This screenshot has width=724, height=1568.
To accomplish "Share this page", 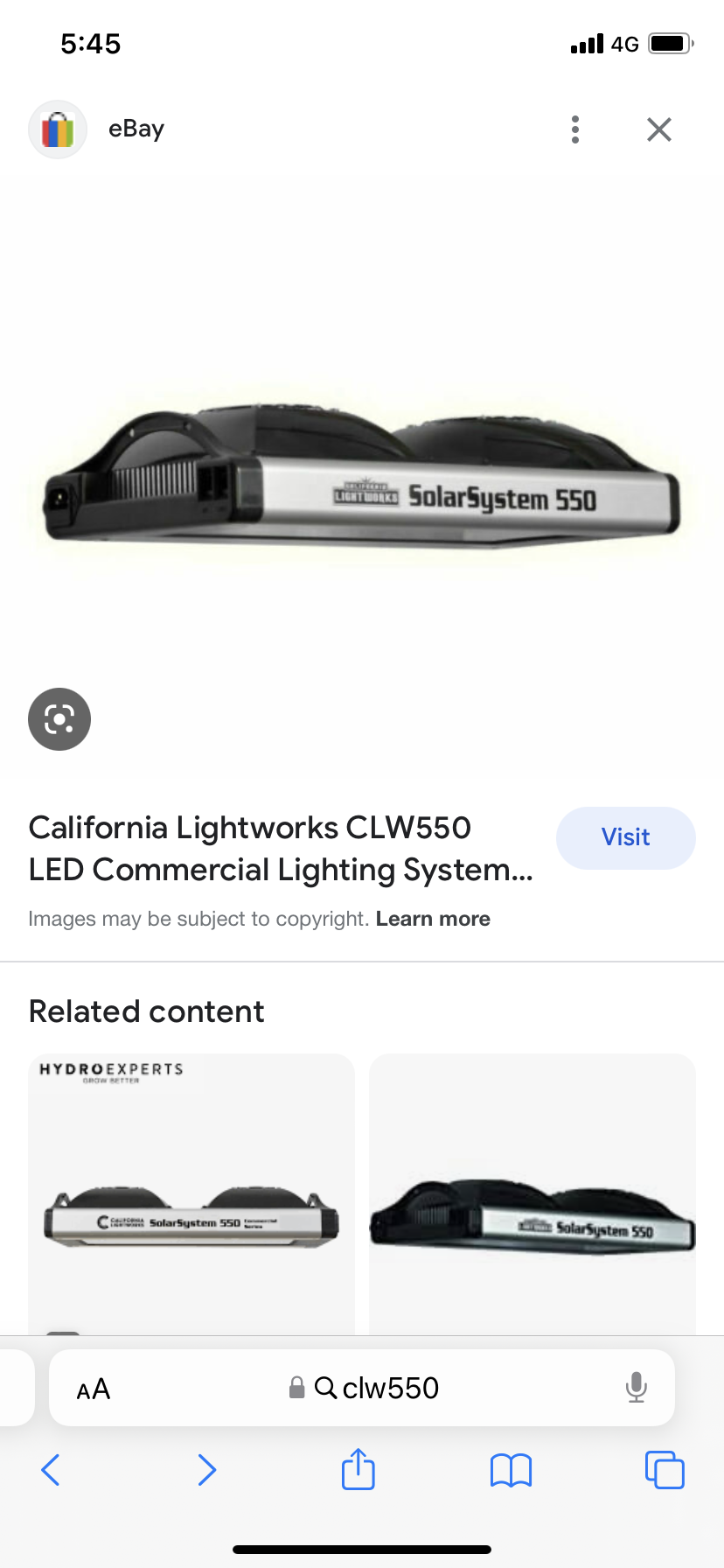I will click(x=359, y=1469).
